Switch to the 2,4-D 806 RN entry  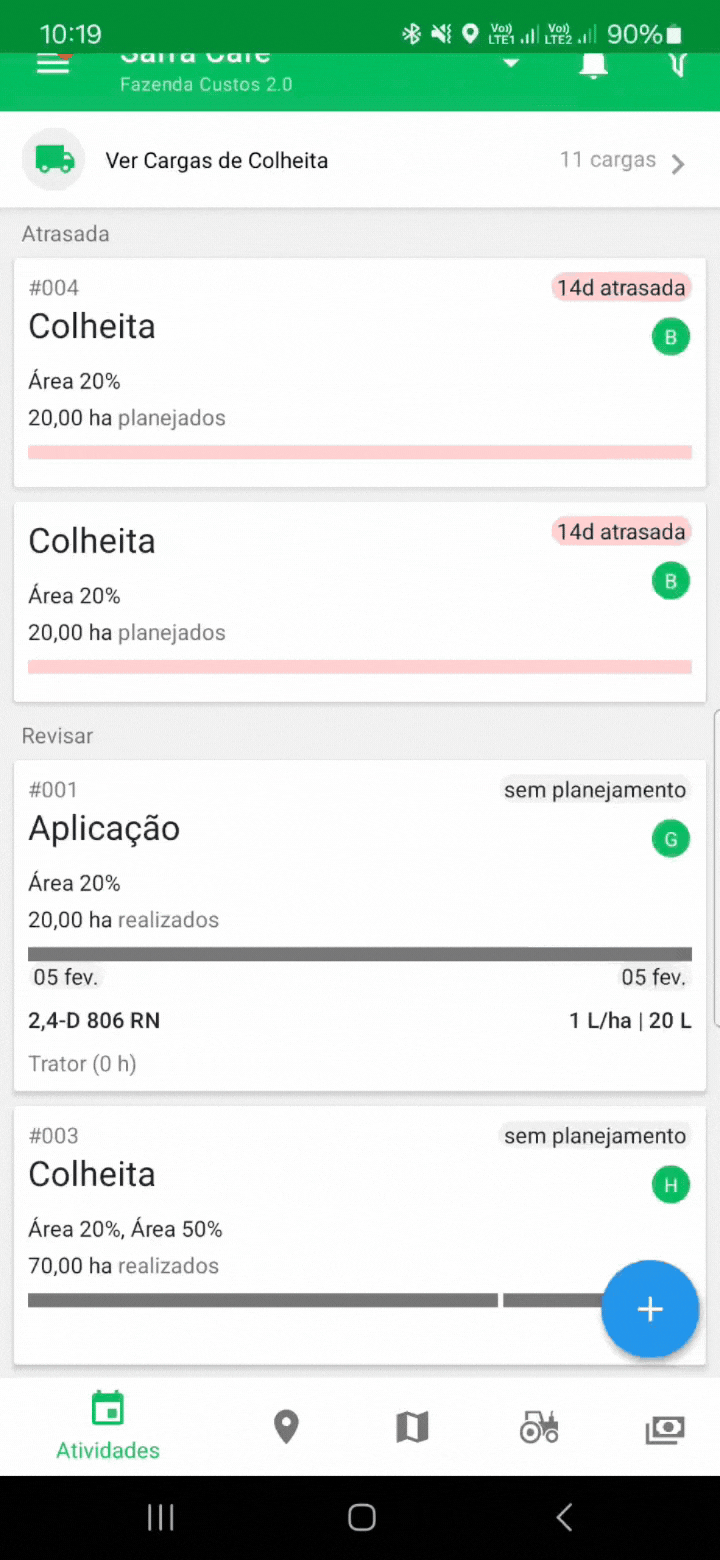[x=94, y=1020]
